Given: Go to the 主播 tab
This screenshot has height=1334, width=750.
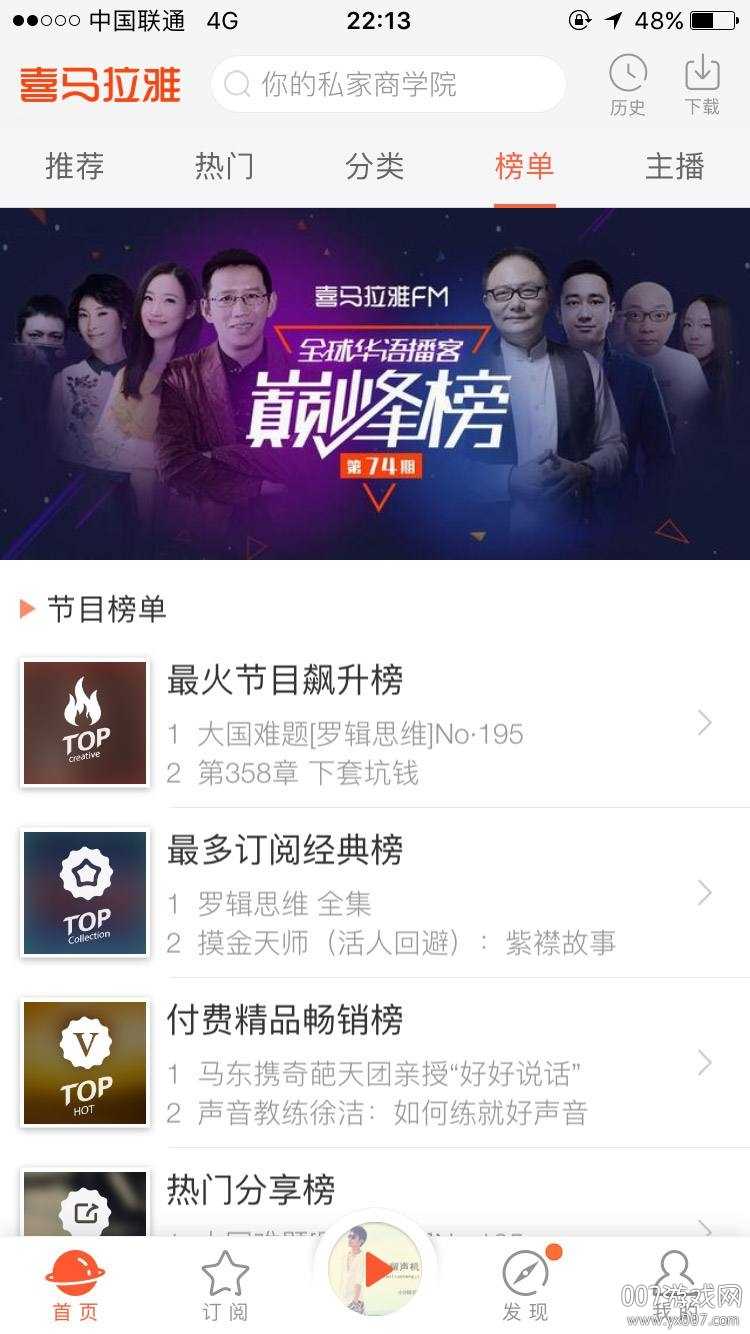Looking at the screenshot, I should [675, 166].
